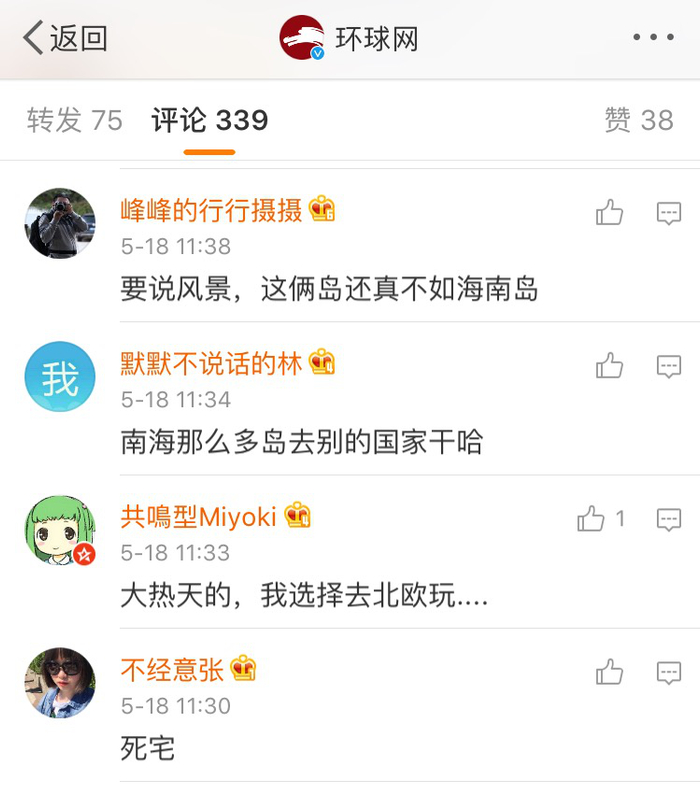Image resolution: width=700 pixels, height=794 pixels.
Task: Open the 环球网 profile avatar
Action: point(302,39)
